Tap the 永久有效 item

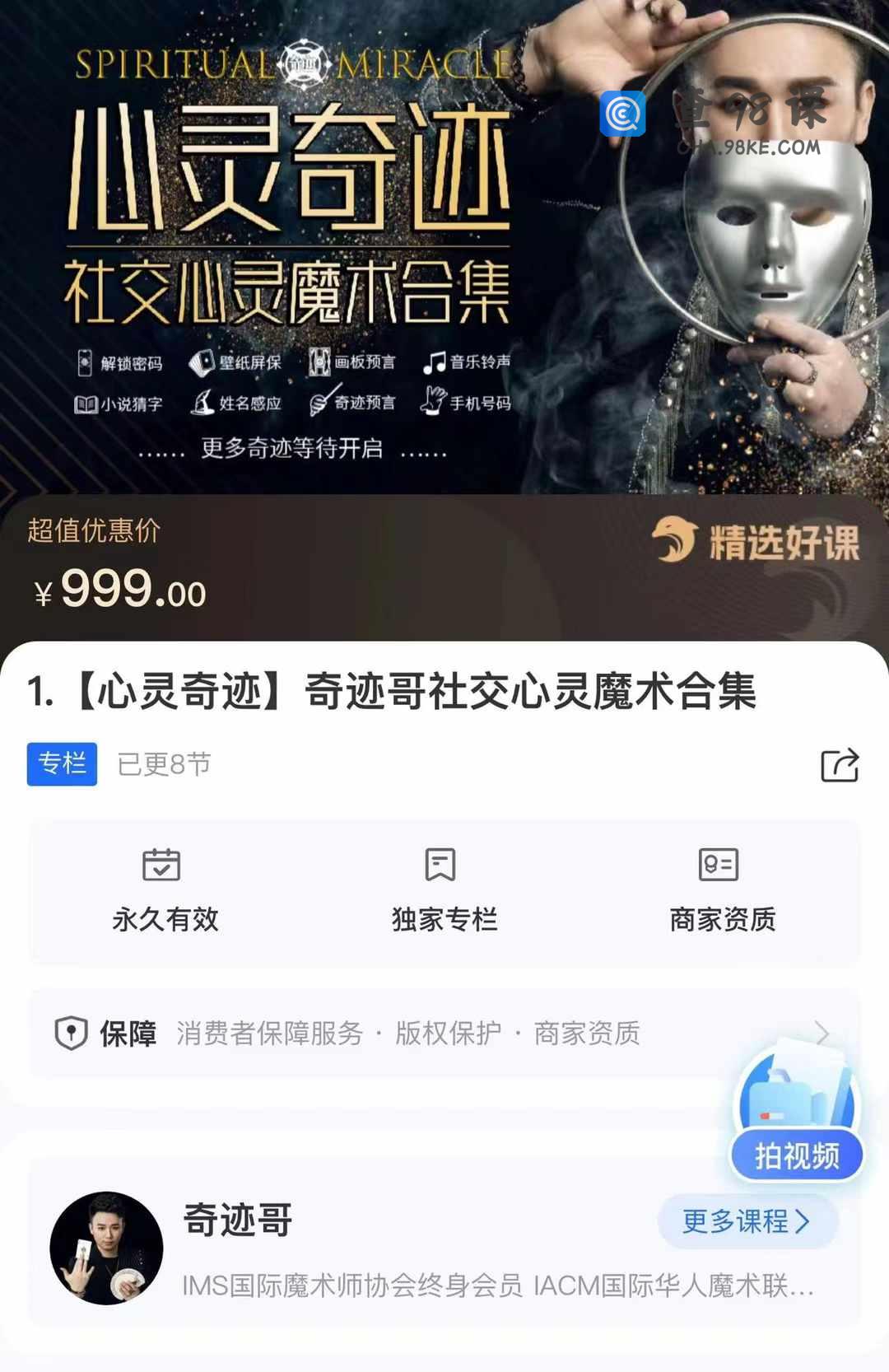pyautogui.click(x=165, y=891)
